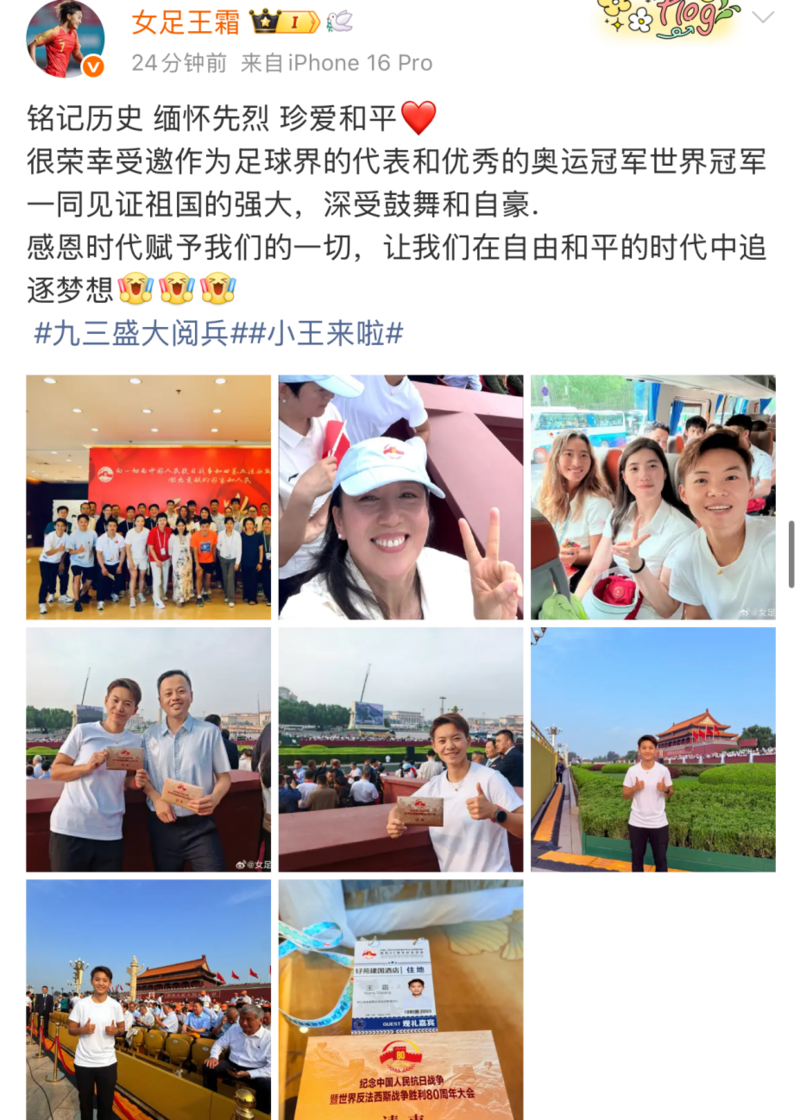This screenshot has width=800, height=1120.
Task: Enlarge double thumbs-up photo near seated audience
Action: (x=148, y=1000)
